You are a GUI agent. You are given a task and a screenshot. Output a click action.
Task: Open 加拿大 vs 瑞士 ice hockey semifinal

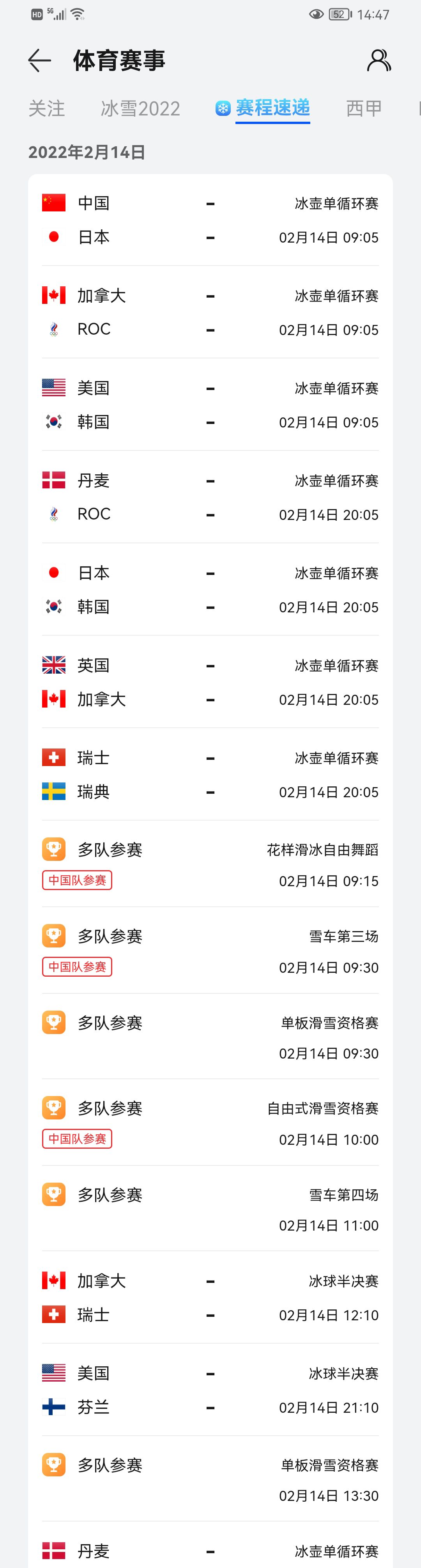coord(210,1298)
